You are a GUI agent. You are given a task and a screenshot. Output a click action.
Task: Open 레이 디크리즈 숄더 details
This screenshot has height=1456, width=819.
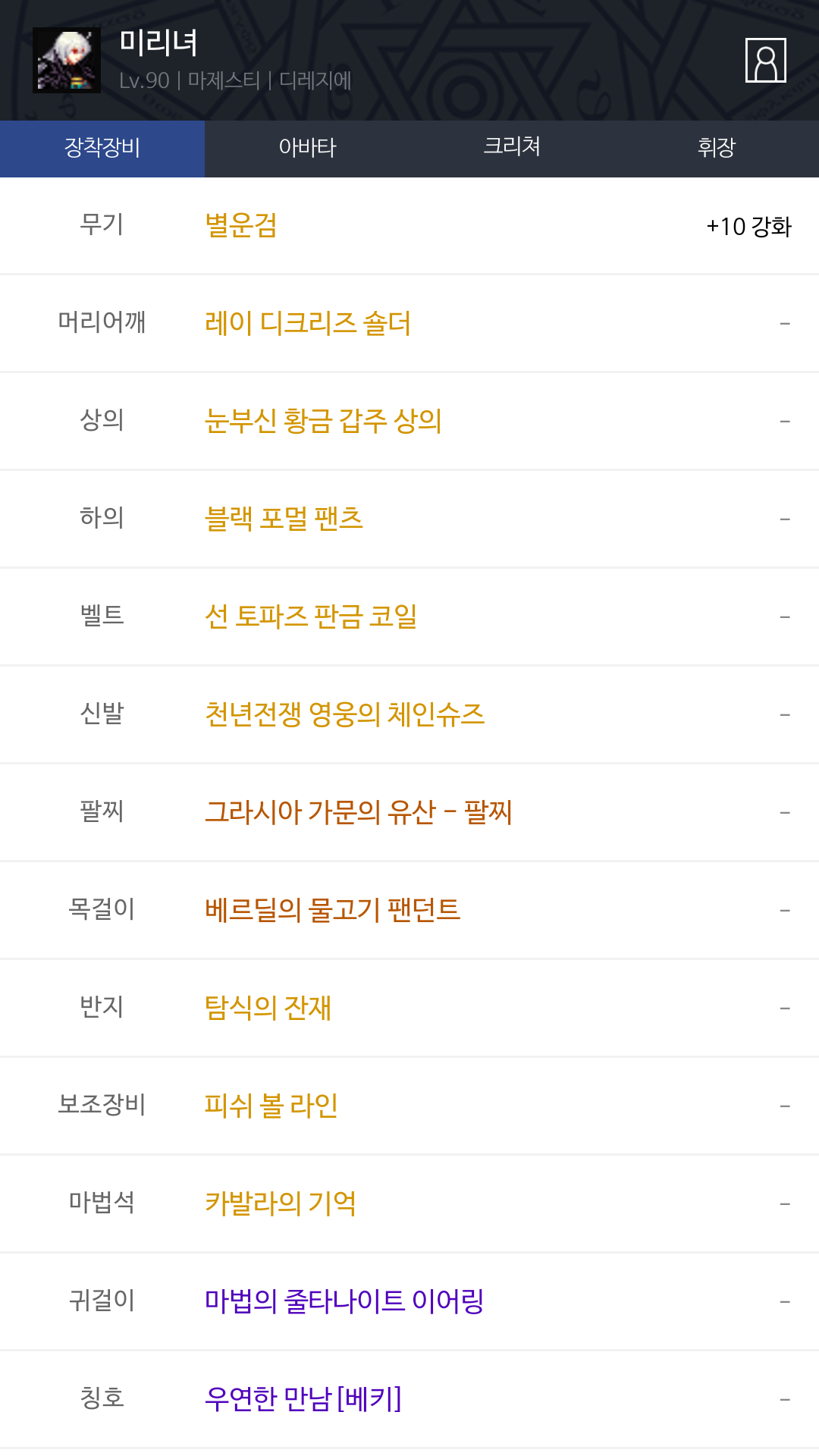pos(308,324)
